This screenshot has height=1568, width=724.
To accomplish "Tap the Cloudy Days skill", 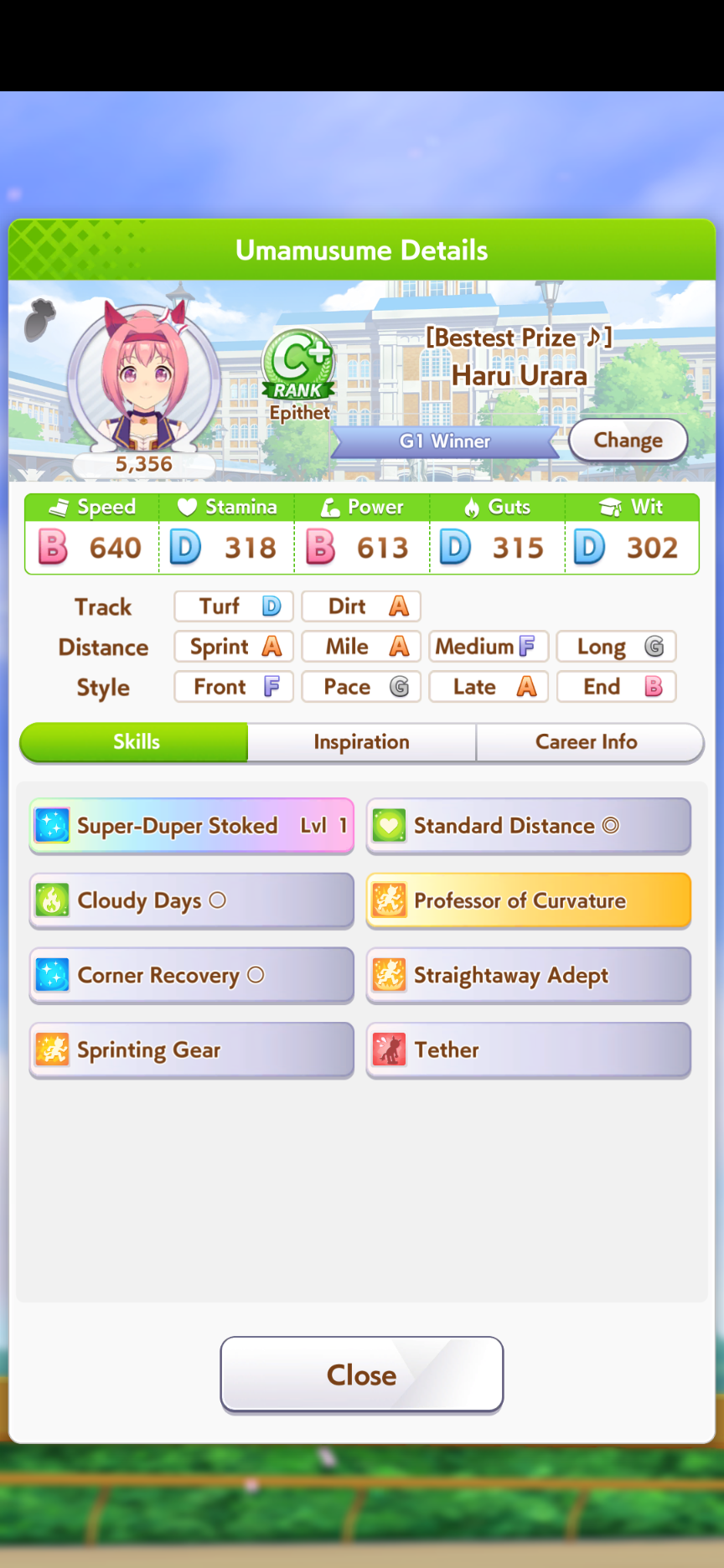I will point(192,900).
